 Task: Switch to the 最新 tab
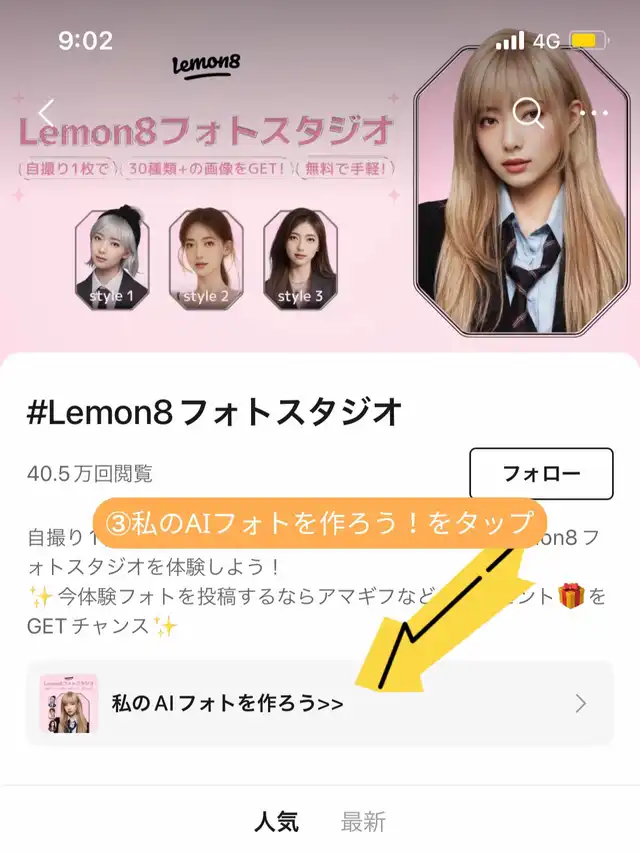[x=363, y=821]
